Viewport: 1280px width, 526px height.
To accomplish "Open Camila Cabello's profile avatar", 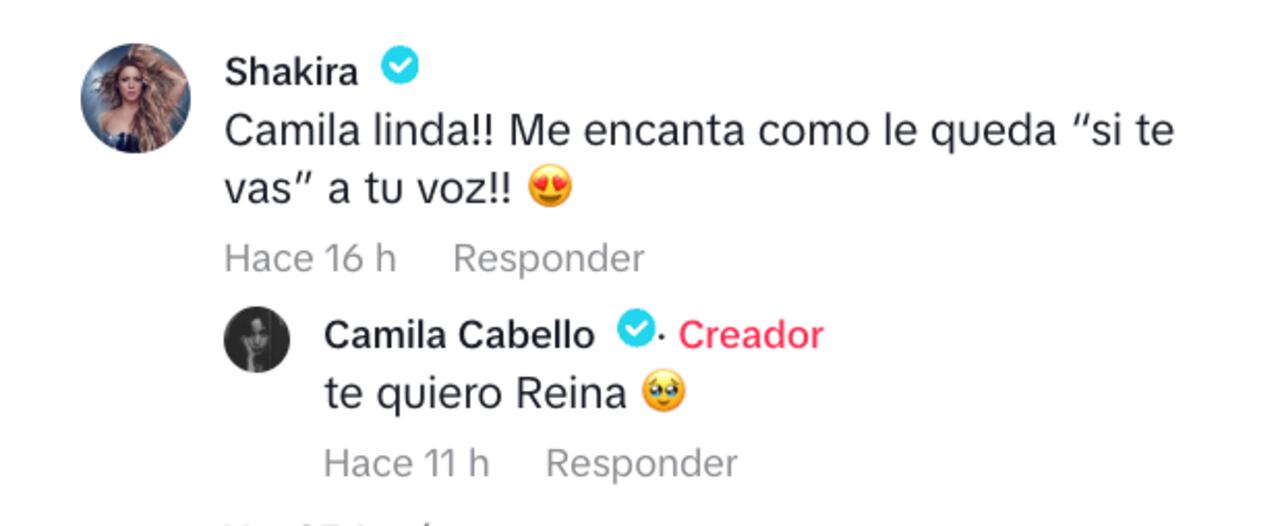I will point(257,339).
